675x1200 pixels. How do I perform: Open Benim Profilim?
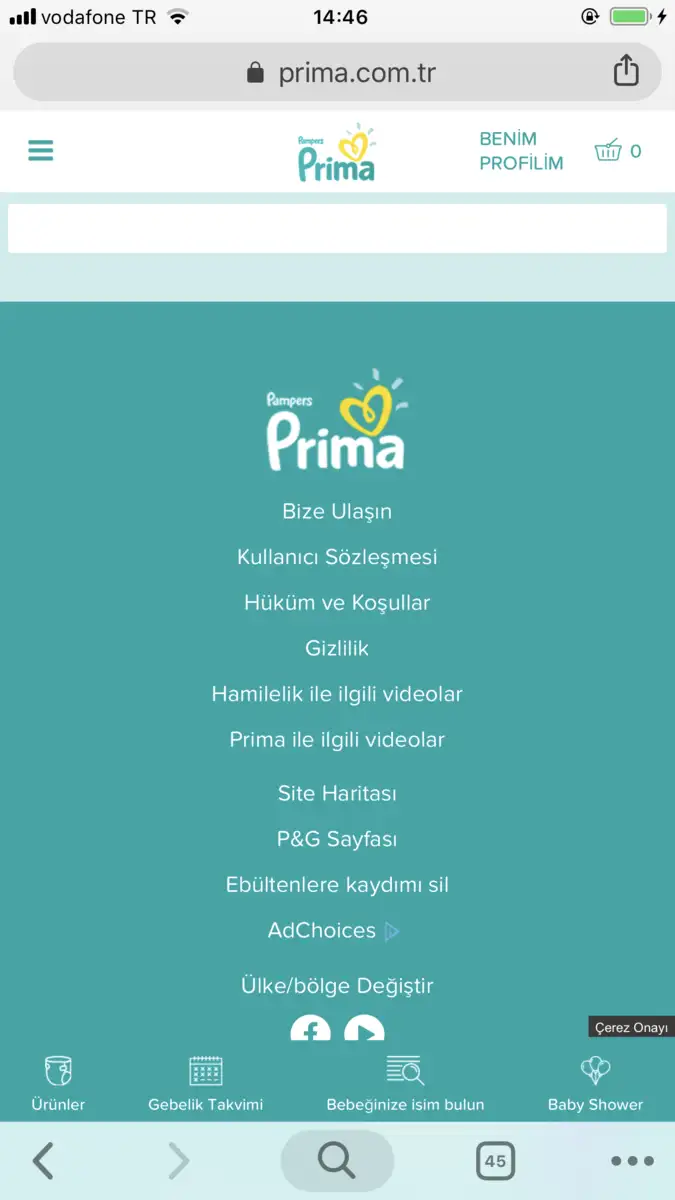pos(521,151)
